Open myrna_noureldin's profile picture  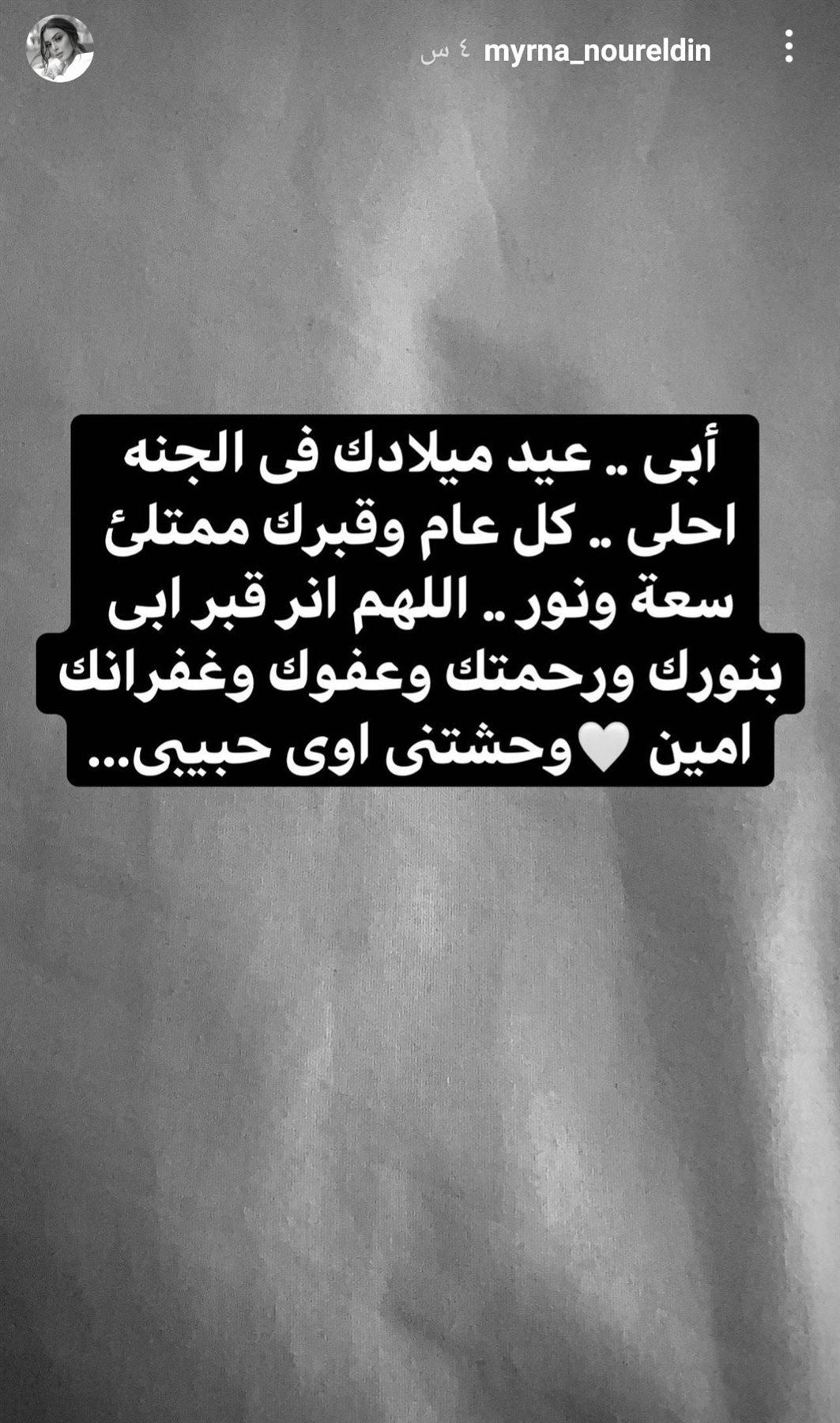click(x=60, y=48)
